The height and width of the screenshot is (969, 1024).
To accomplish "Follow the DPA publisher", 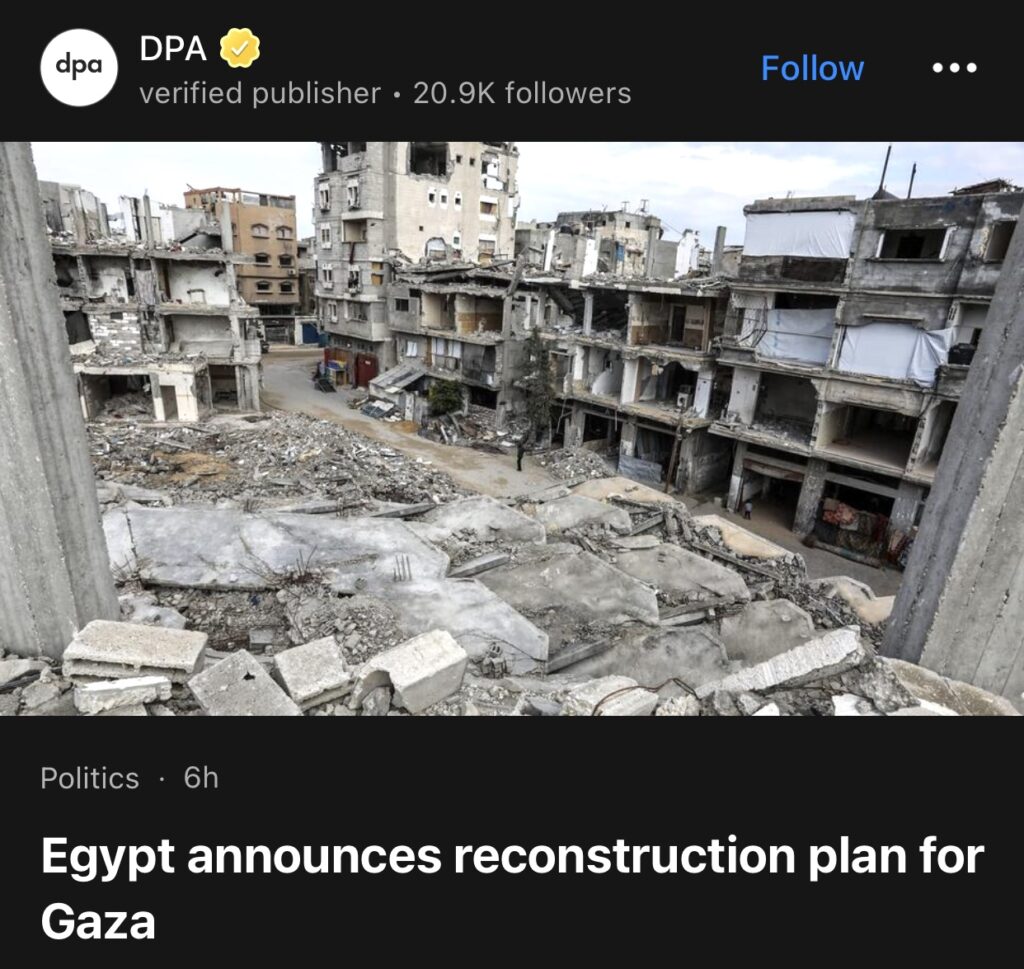I will coord(812,68).
